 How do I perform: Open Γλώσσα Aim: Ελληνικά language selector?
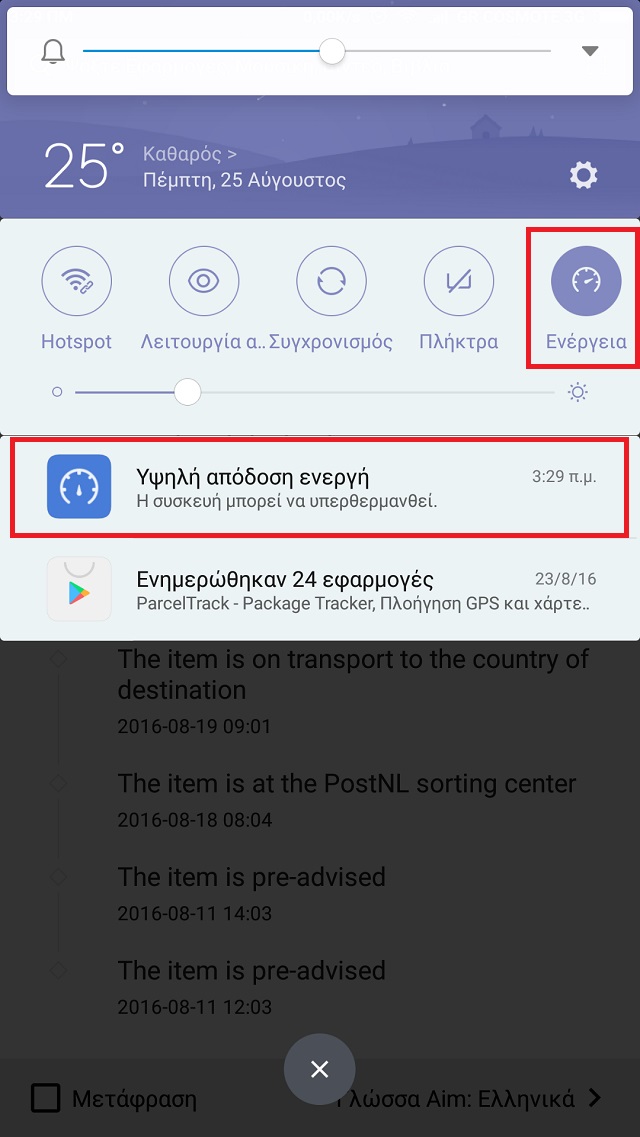[471, 1099]
